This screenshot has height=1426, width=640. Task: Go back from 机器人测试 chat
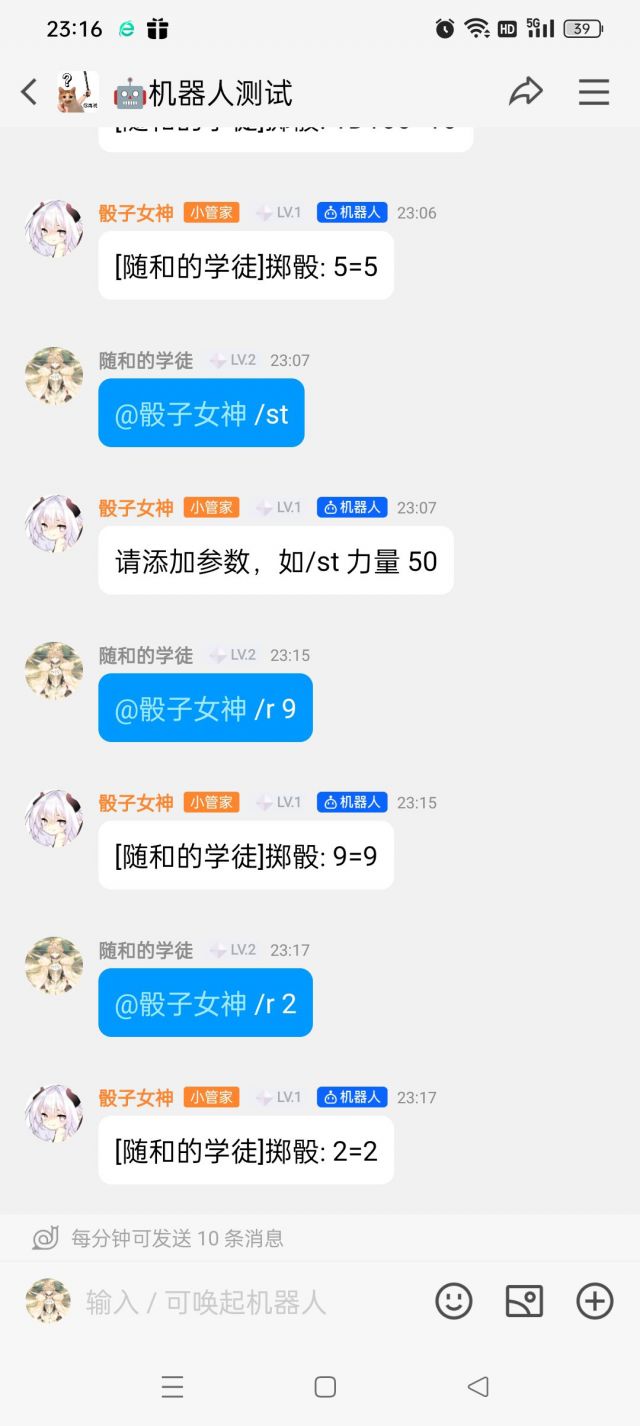pos(29,92)
